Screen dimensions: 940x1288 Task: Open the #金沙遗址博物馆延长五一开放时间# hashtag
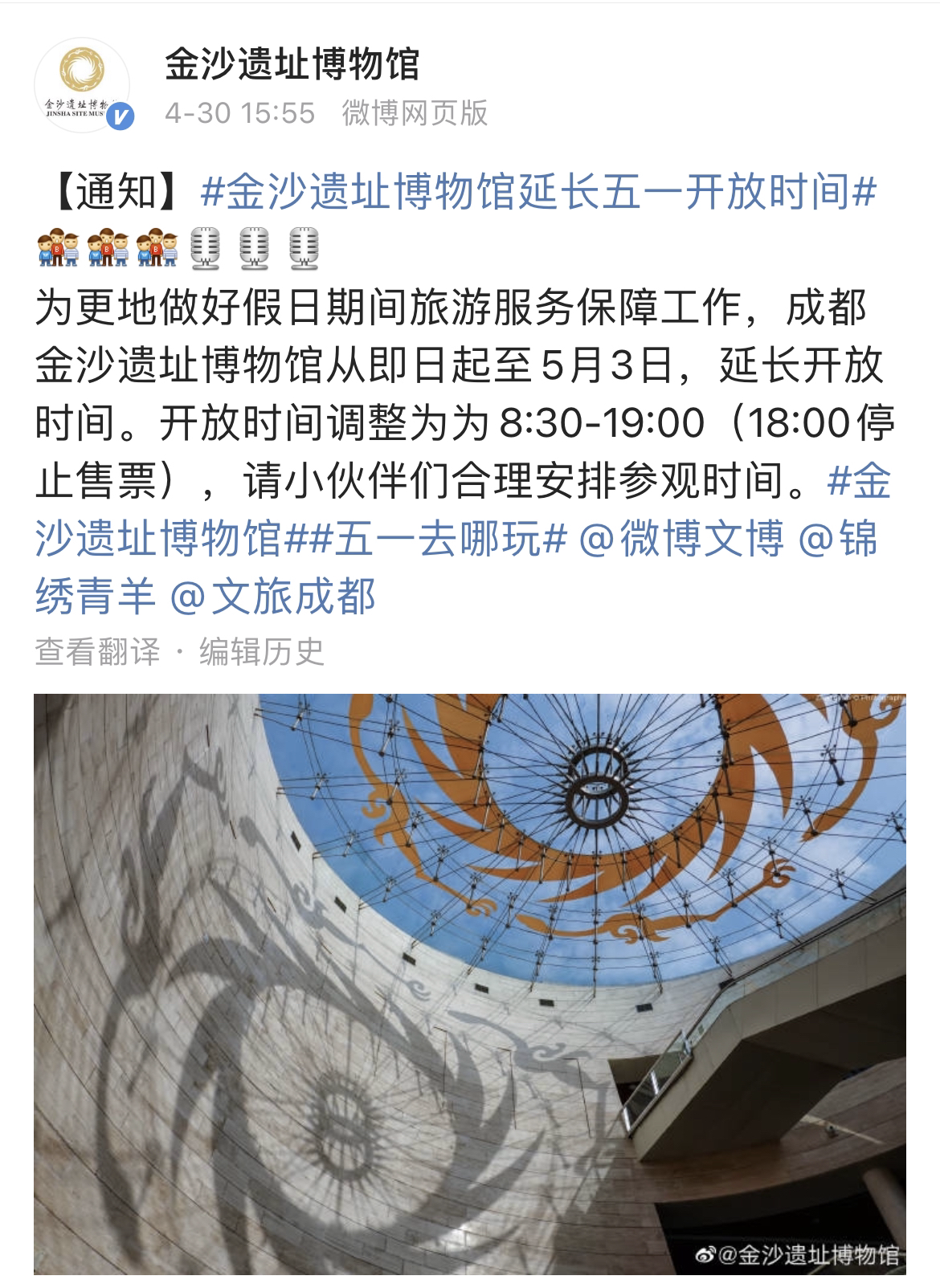pos(537,192)
